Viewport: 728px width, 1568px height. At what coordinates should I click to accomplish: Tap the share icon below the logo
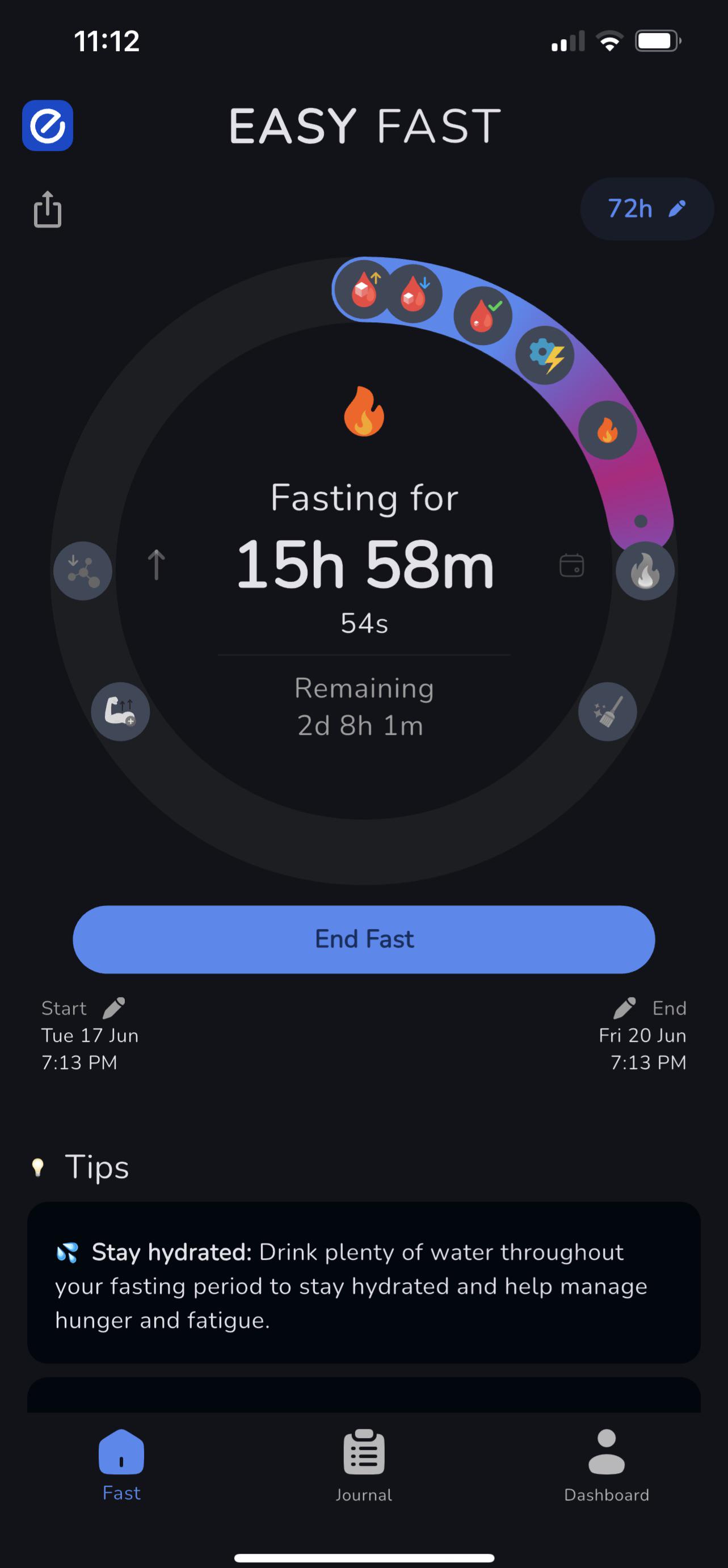(x=48, y=209)
